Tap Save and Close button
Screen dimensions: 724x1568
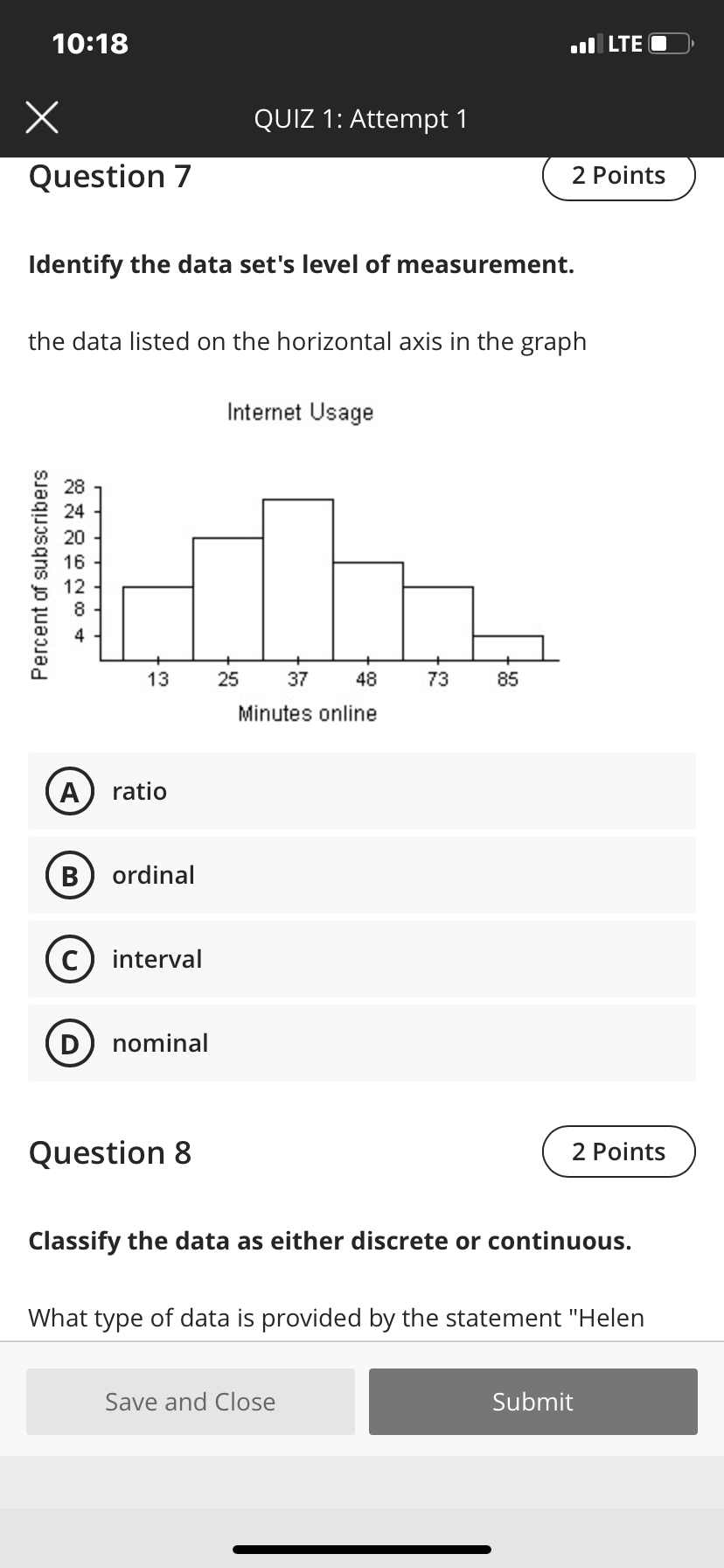(191, 1402)
